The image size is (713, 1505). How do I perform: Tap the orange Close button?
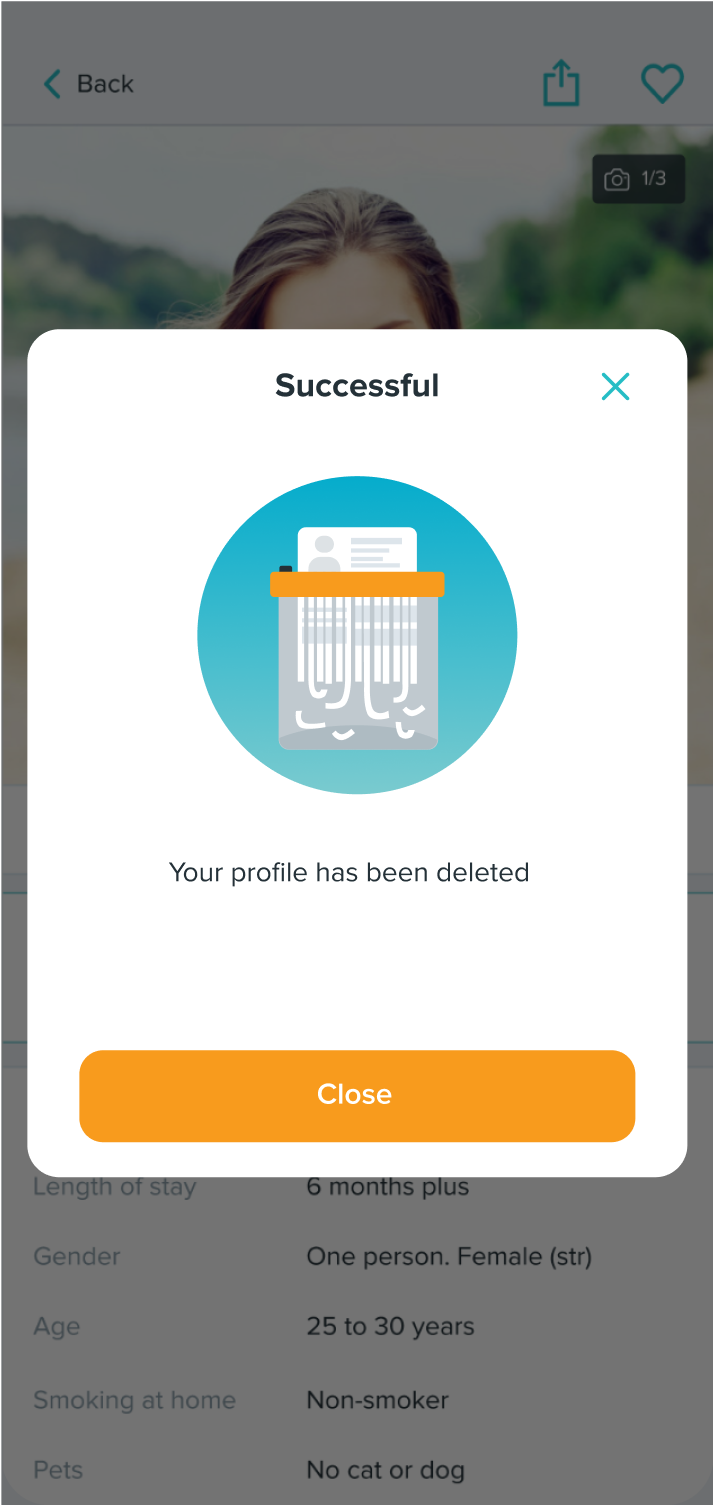click(x=357, y=1095)
